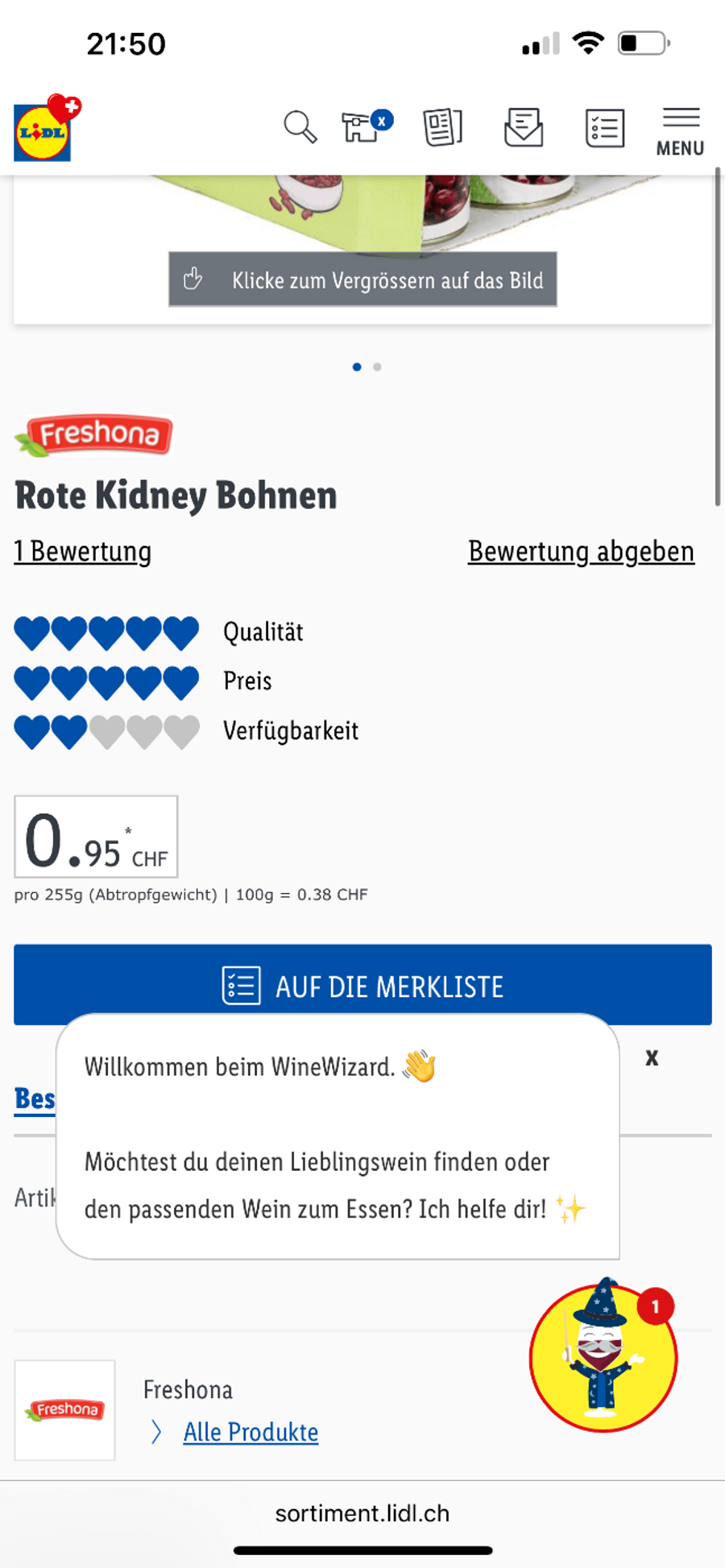Open the newsletter envelope icon
725x1568 pixels.
524,127
